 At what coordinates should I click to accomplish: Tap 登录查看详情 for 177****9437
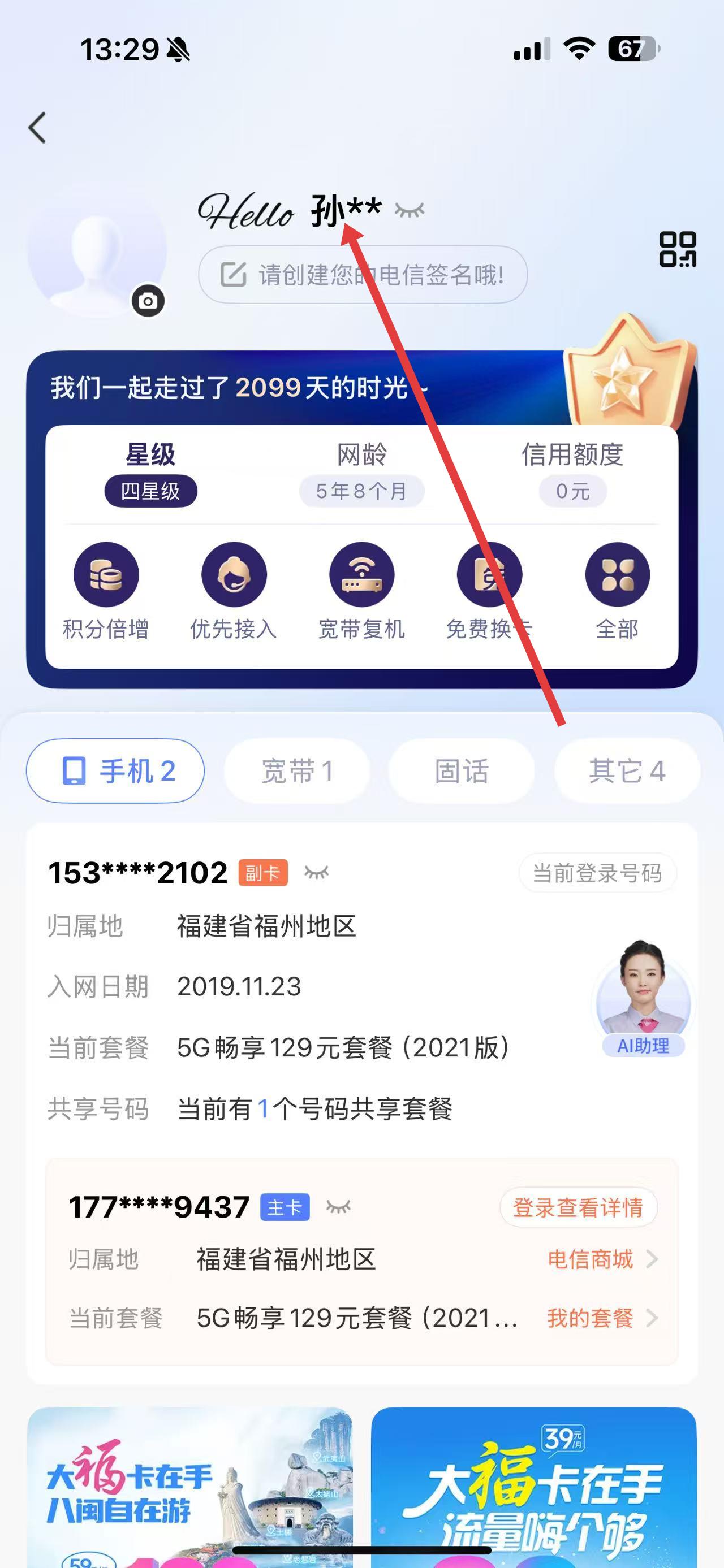[578, 1207]
